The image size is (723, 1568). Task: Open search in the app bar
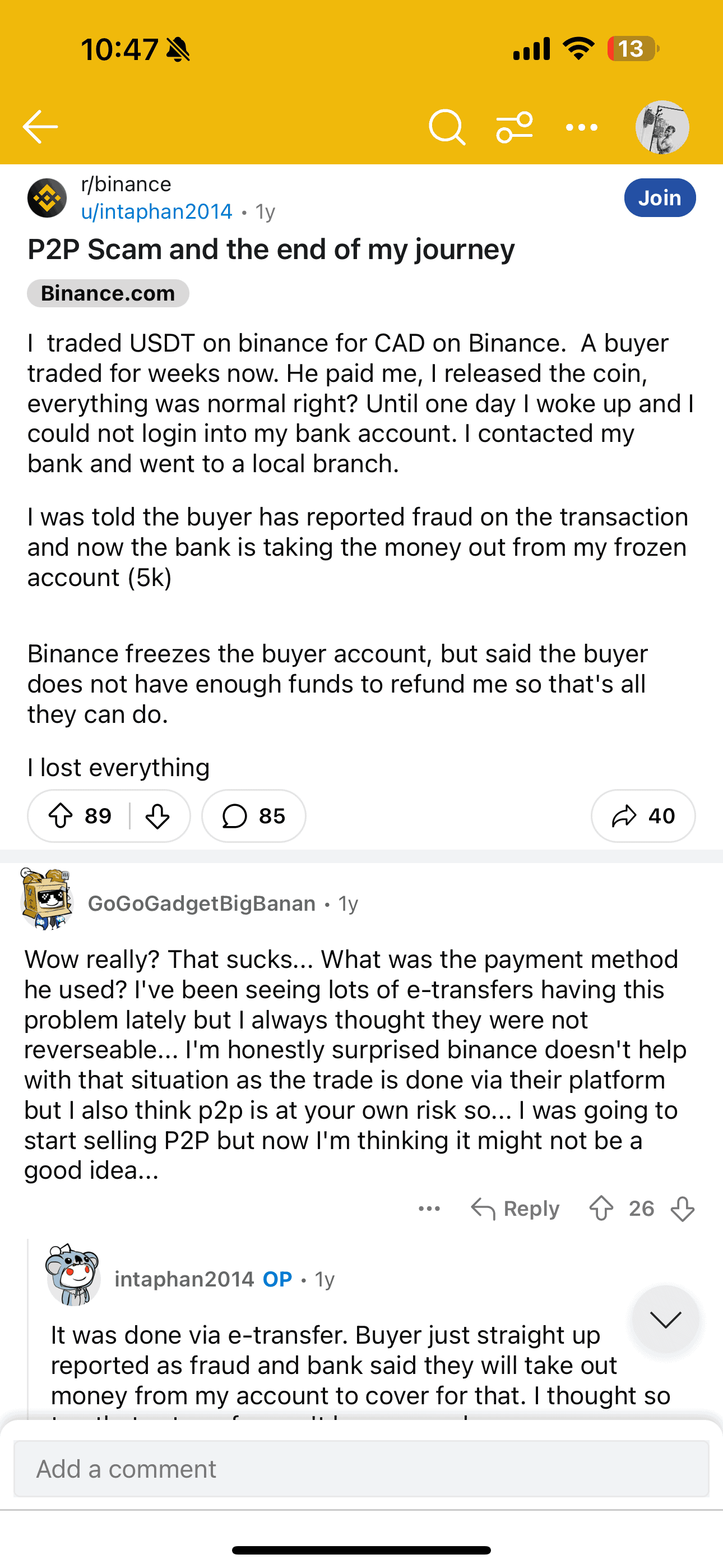click(x=447, y=127)
